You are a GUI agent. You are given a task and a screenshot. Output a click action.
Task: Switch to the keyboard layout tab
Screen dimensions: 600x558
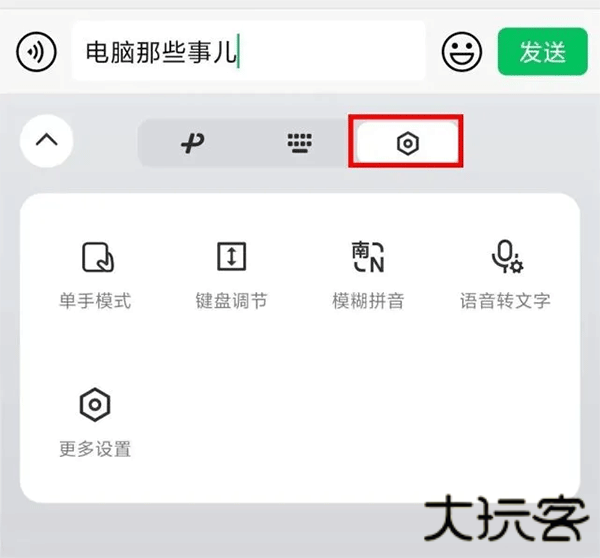(x=300, y=143)
